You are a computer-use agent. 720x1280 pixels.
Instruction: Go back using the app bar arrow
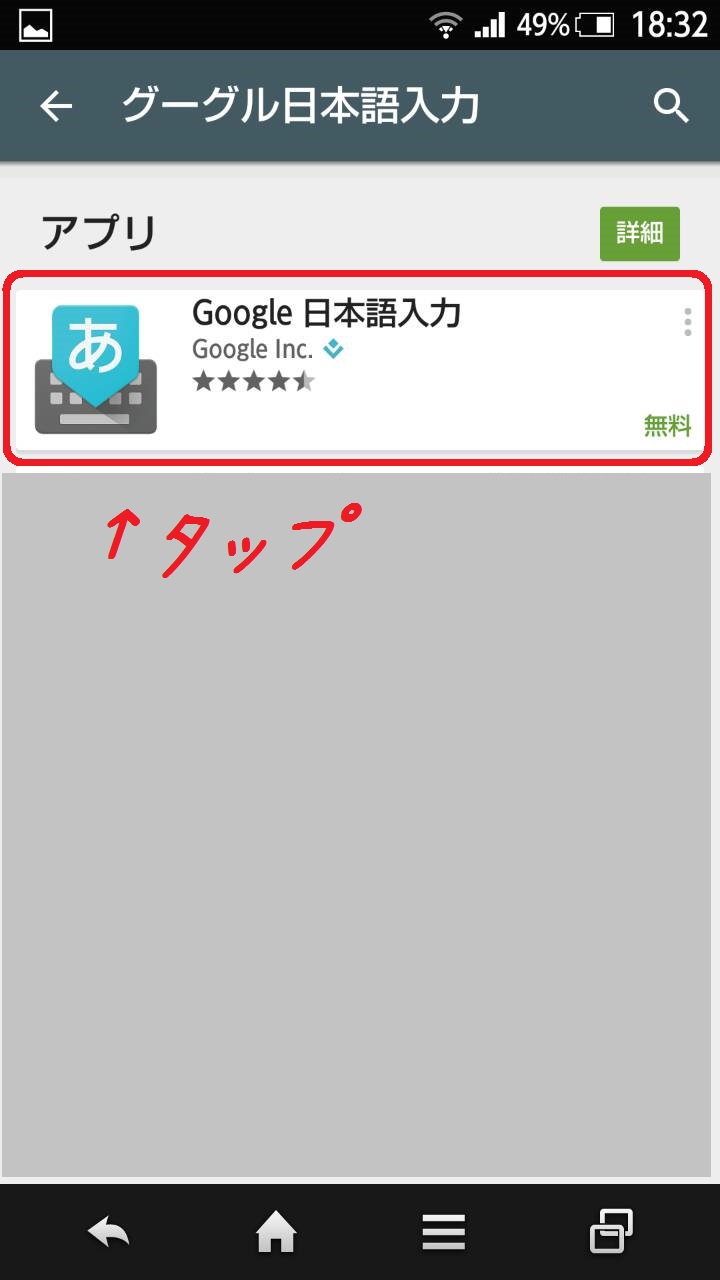click(x=56, y=106)
